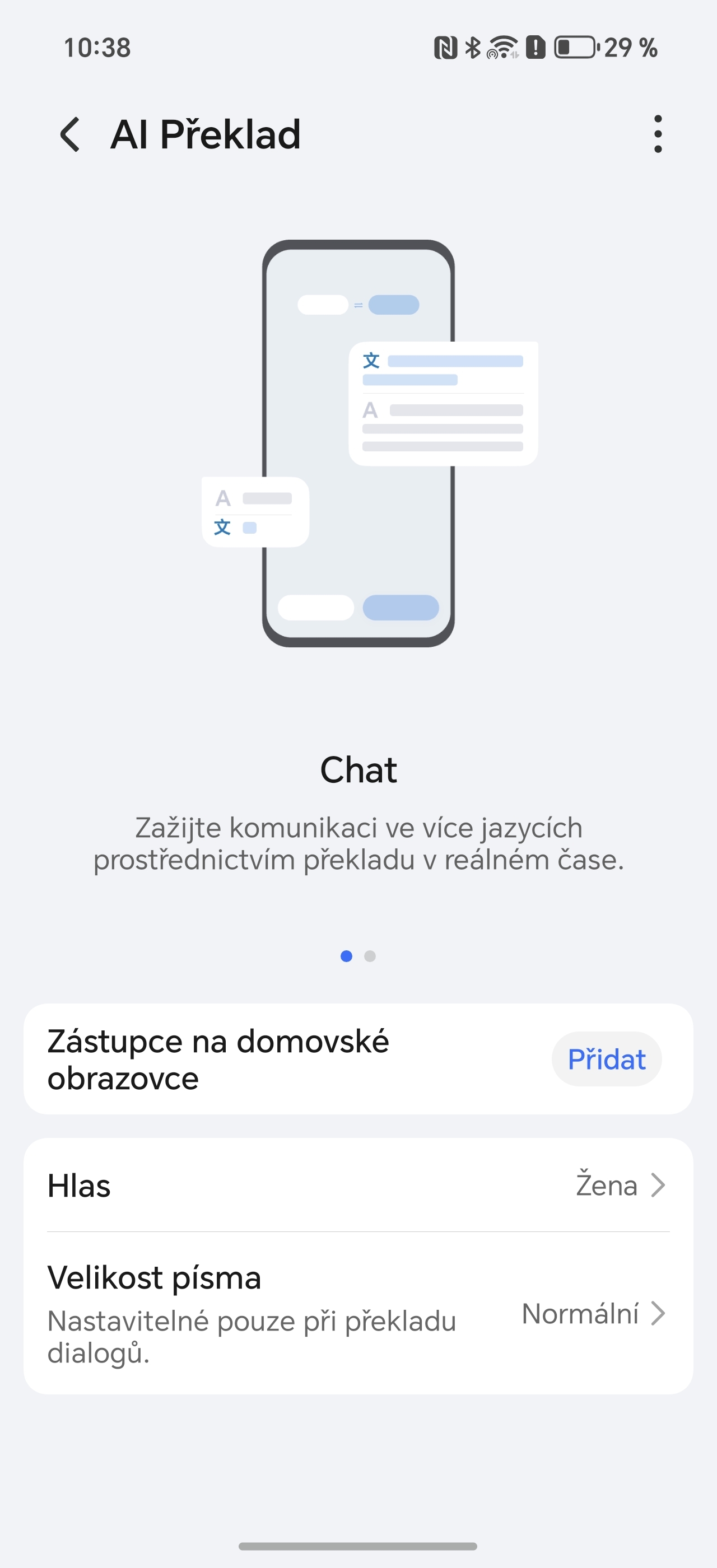
Task: Tap the phone illustration in the Chat preview
Action: 358,444
